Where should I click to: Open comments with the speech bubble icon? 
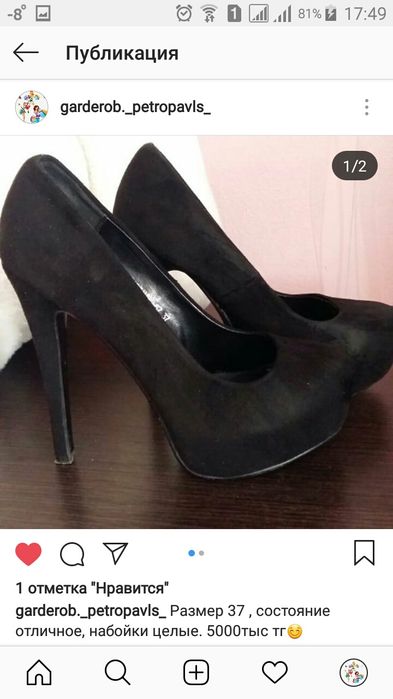pos(72,554)
